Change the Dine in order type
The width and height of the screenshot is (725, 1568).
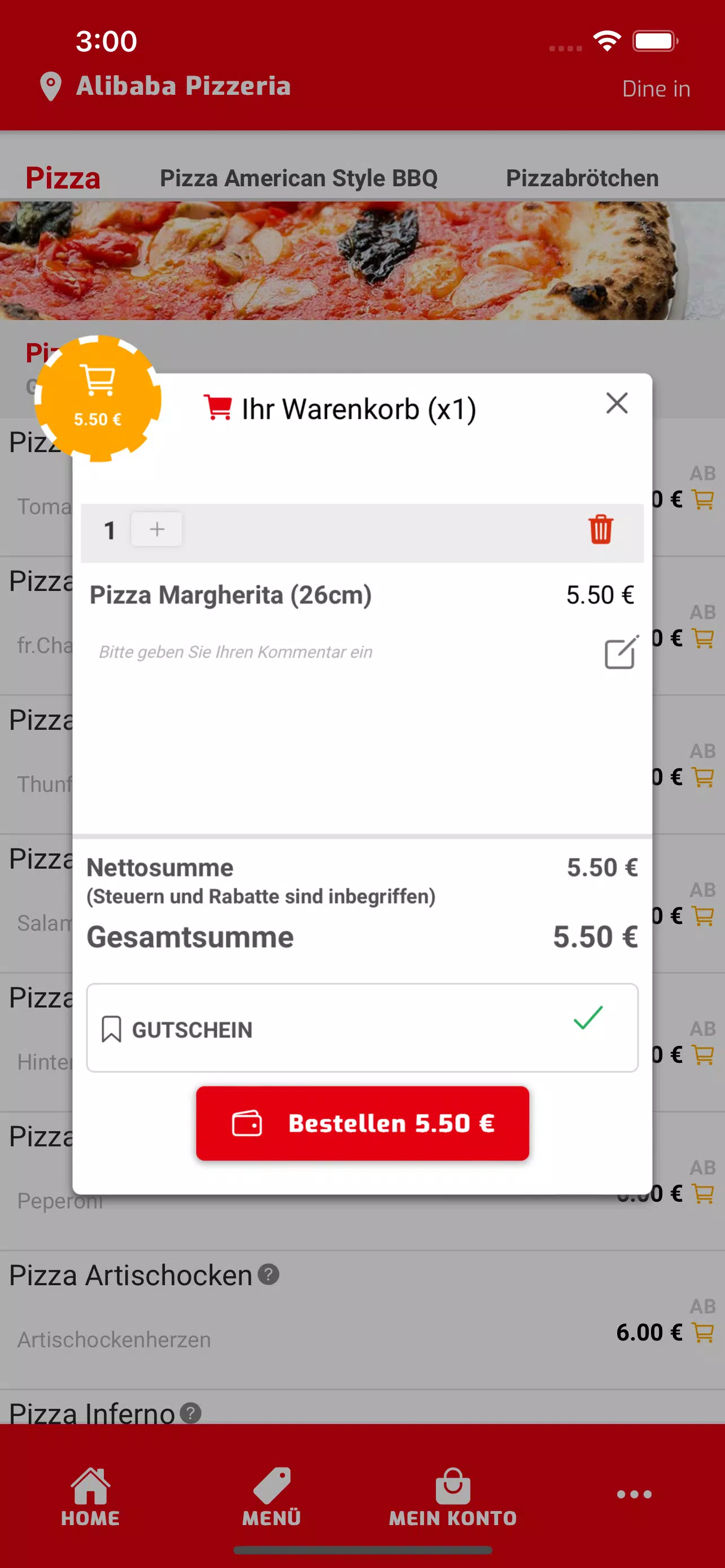(x=656, y=89)
